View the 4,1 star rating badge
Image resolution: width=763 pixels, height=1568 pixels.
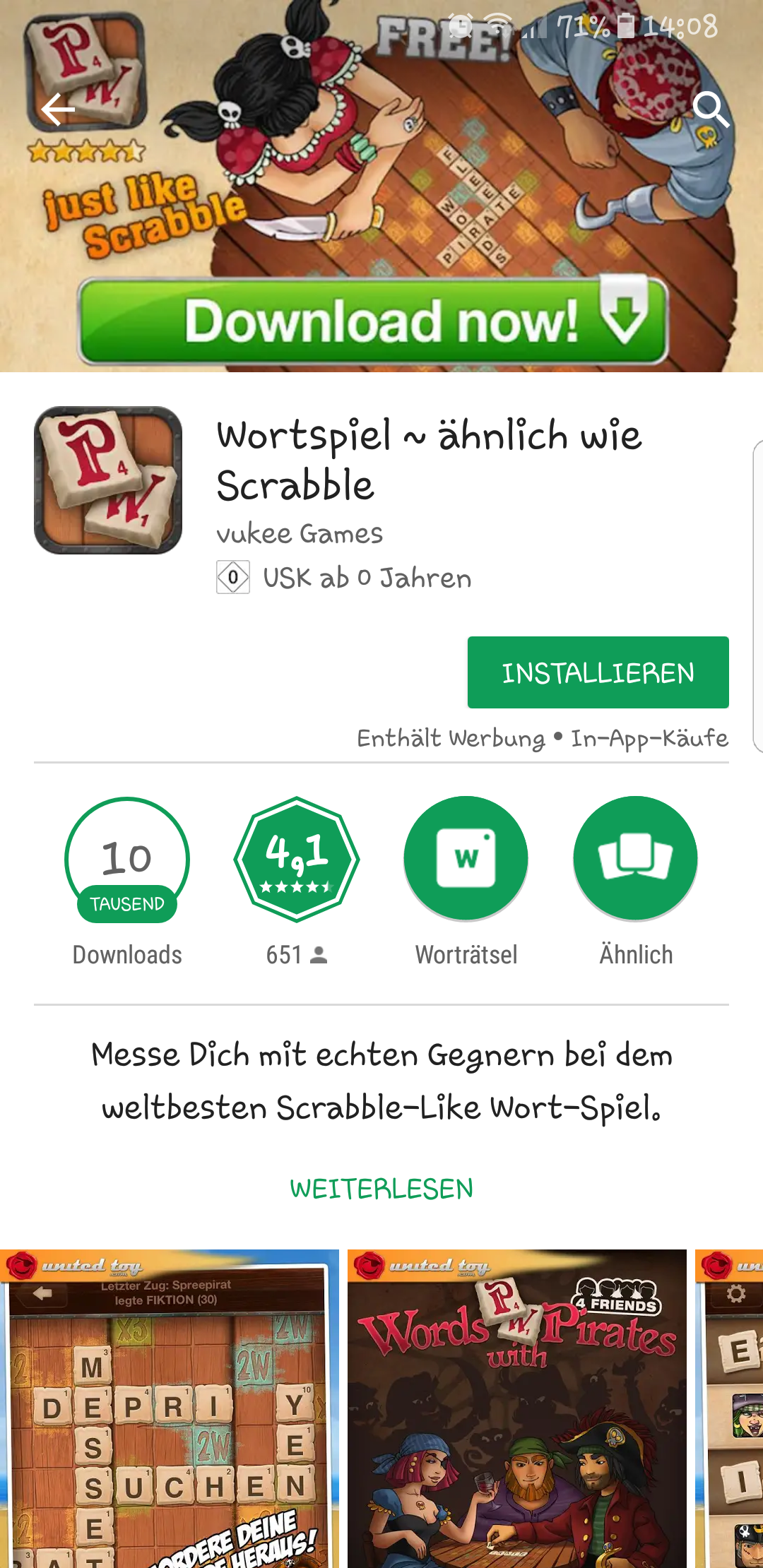pyautogui.click(x=297, y=859)
